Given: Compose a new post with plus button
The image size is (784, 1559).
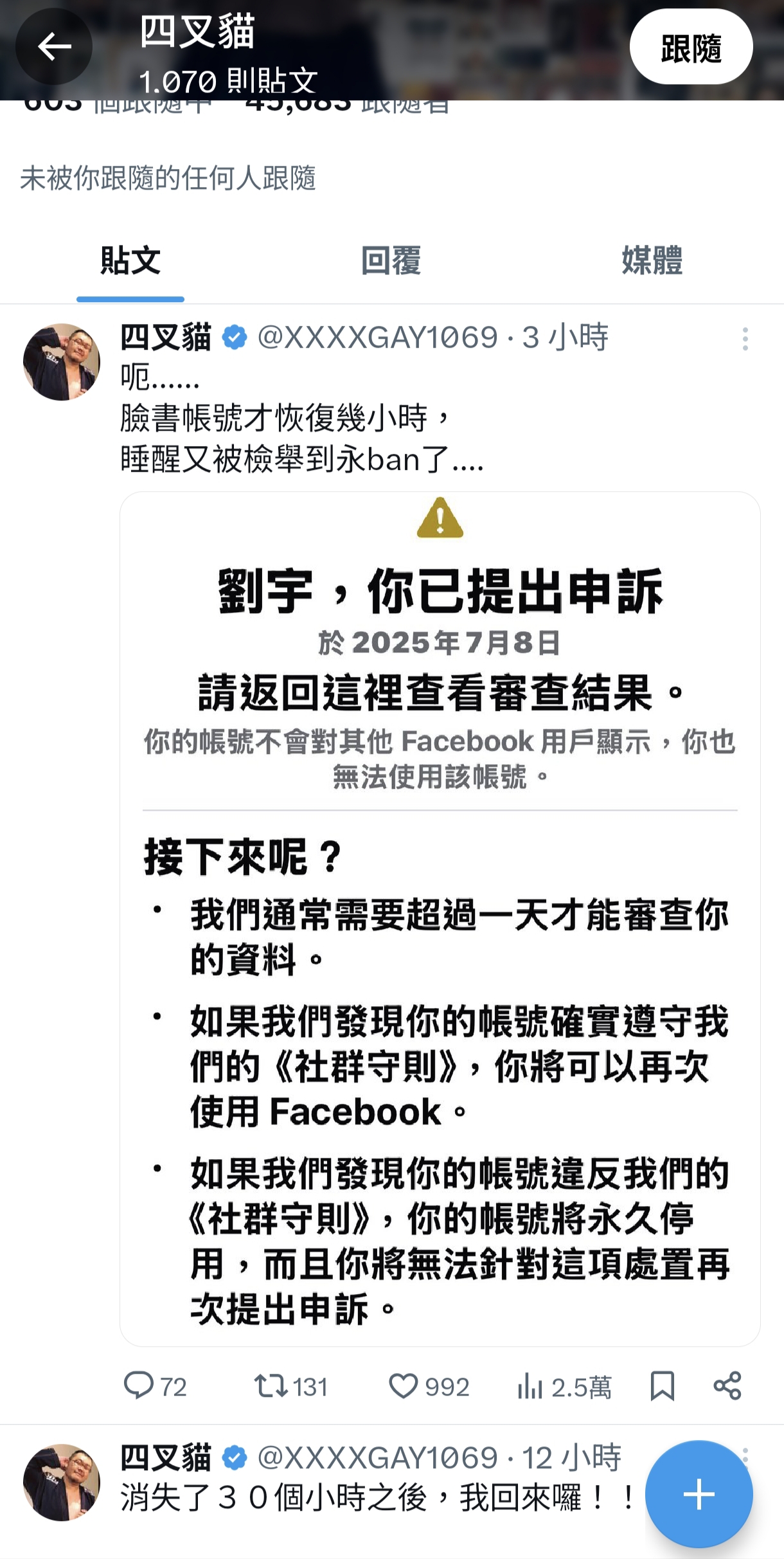Looking at the screenshot, I should click(x=699, y=1494).
